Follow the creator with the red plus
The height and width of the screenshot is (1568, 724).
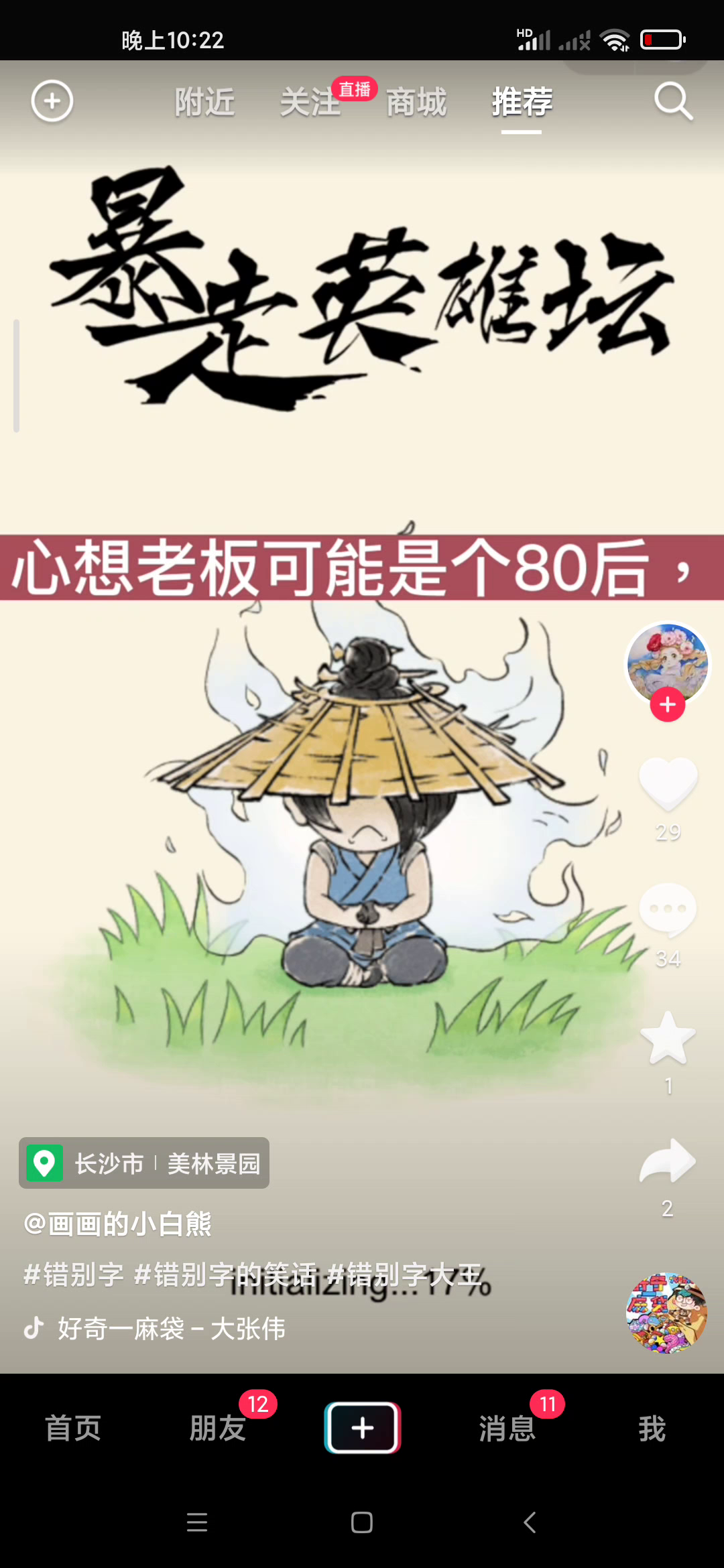pyautogui.click(x=668, y=704)
